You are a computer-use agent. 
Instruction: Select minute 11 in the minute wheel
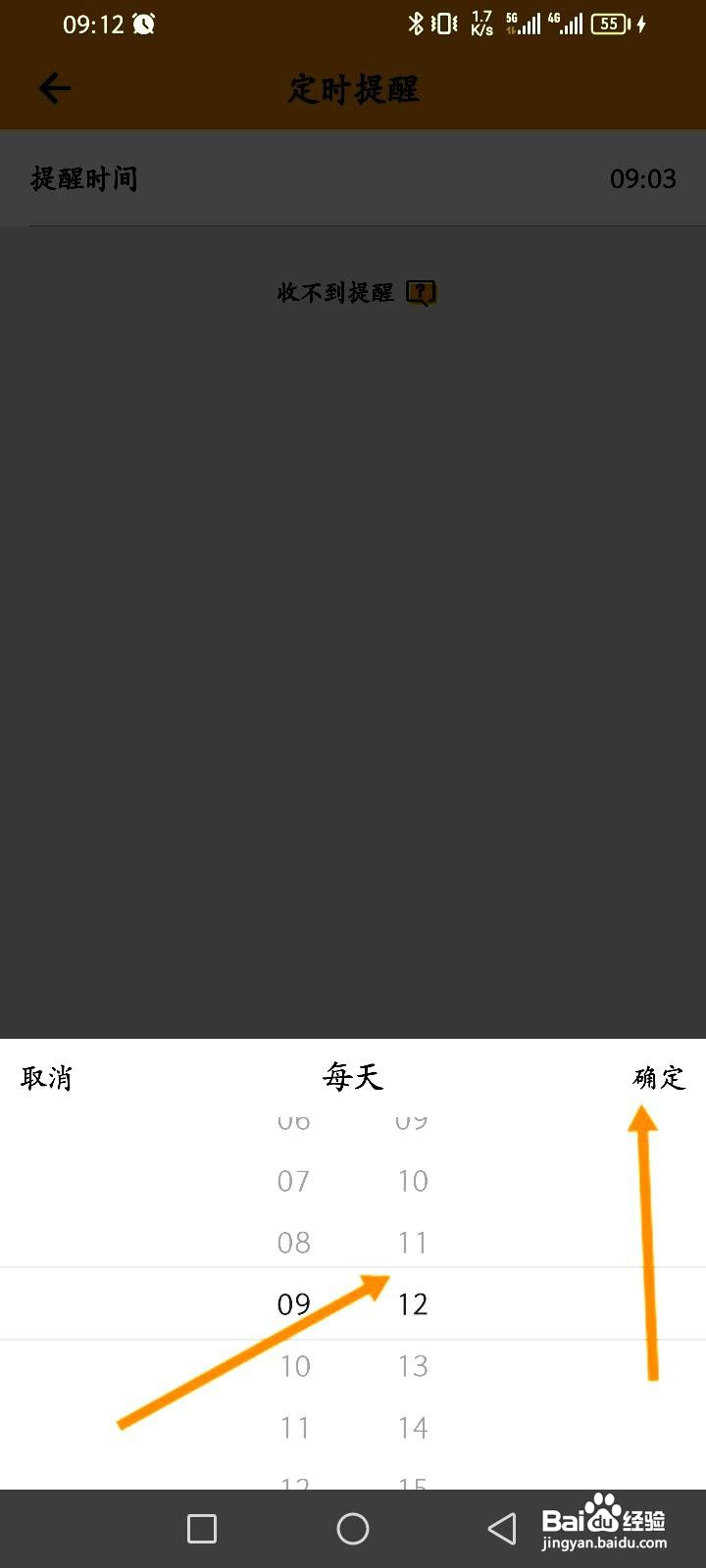point(413,1242)
